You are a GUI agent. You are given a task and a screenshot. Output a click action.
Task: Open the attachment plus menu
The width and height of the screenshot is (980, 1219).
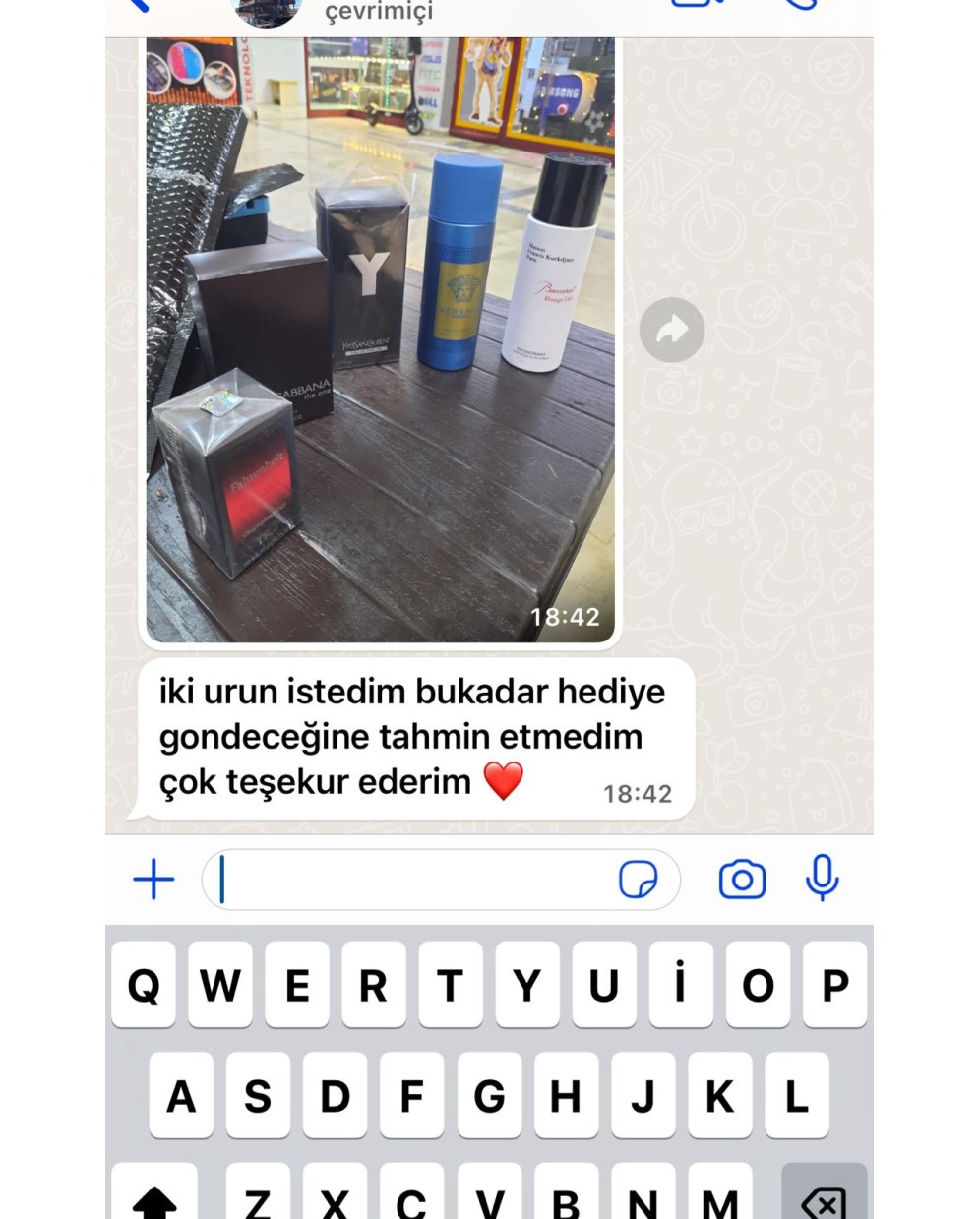pos(153,879)
